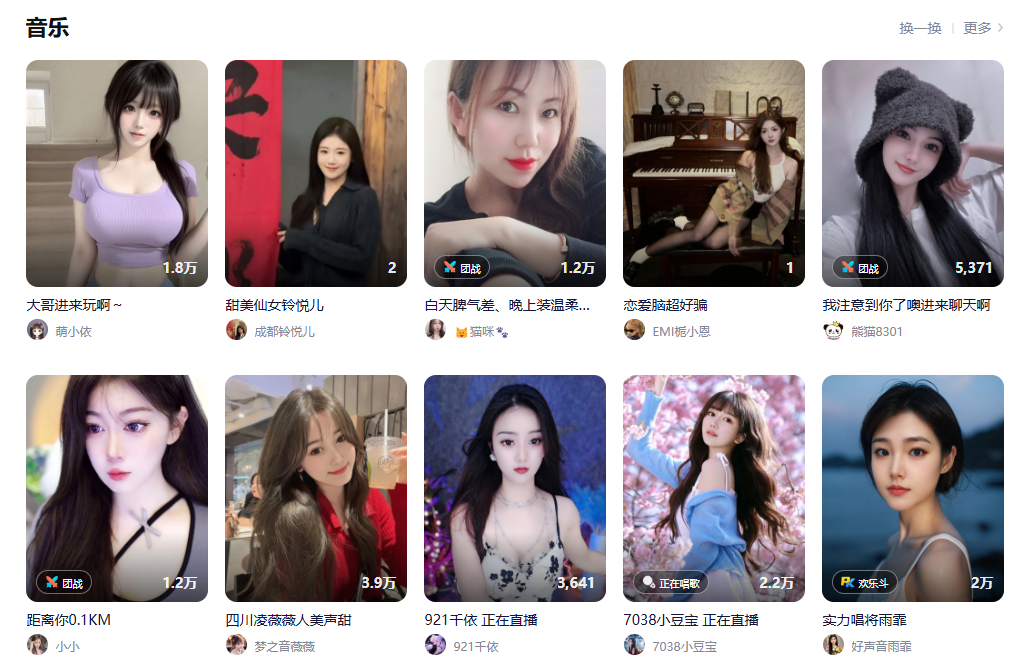The width and height of the screenshot is (1032, 668).
Task: Open 距离你0.1KM livestream card
Action: pyautogui.click(x=117, y=488)
